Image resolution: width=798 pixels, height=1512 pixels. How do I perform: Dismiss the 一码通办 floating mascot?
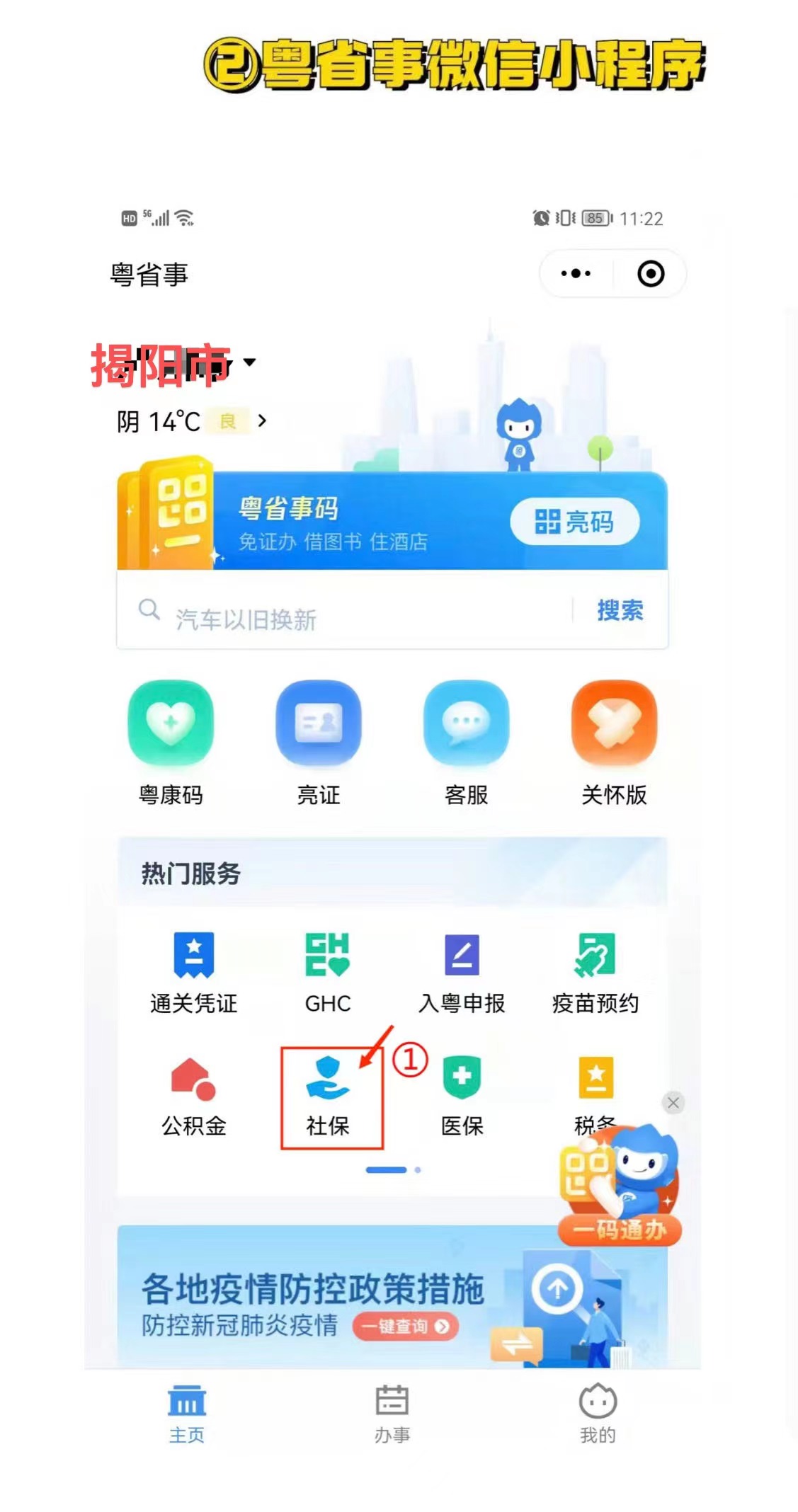pos(673,1102)
